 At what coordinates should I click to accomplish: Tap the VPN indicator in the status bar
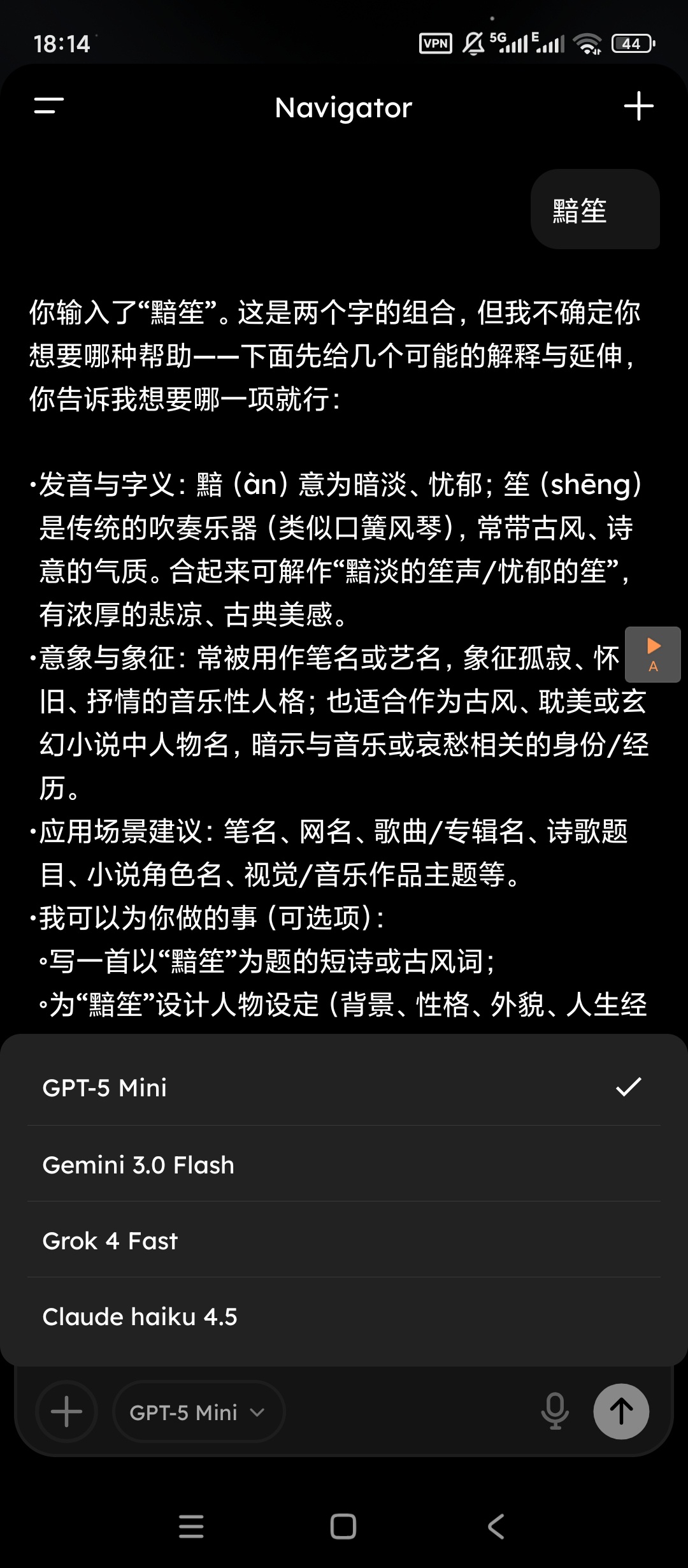[434, 42]
